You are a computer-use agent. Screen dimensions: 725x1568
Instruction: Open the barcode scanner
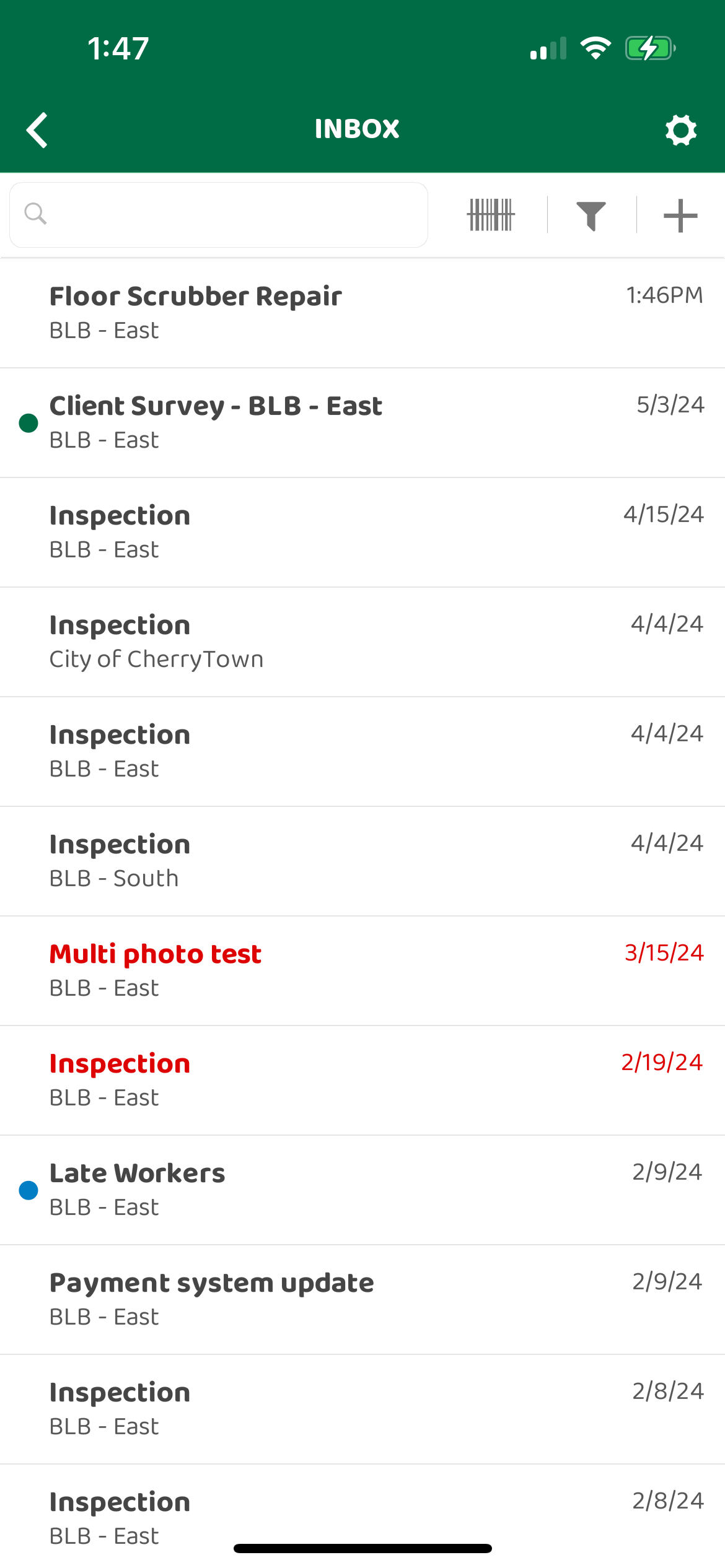point(491,215)
